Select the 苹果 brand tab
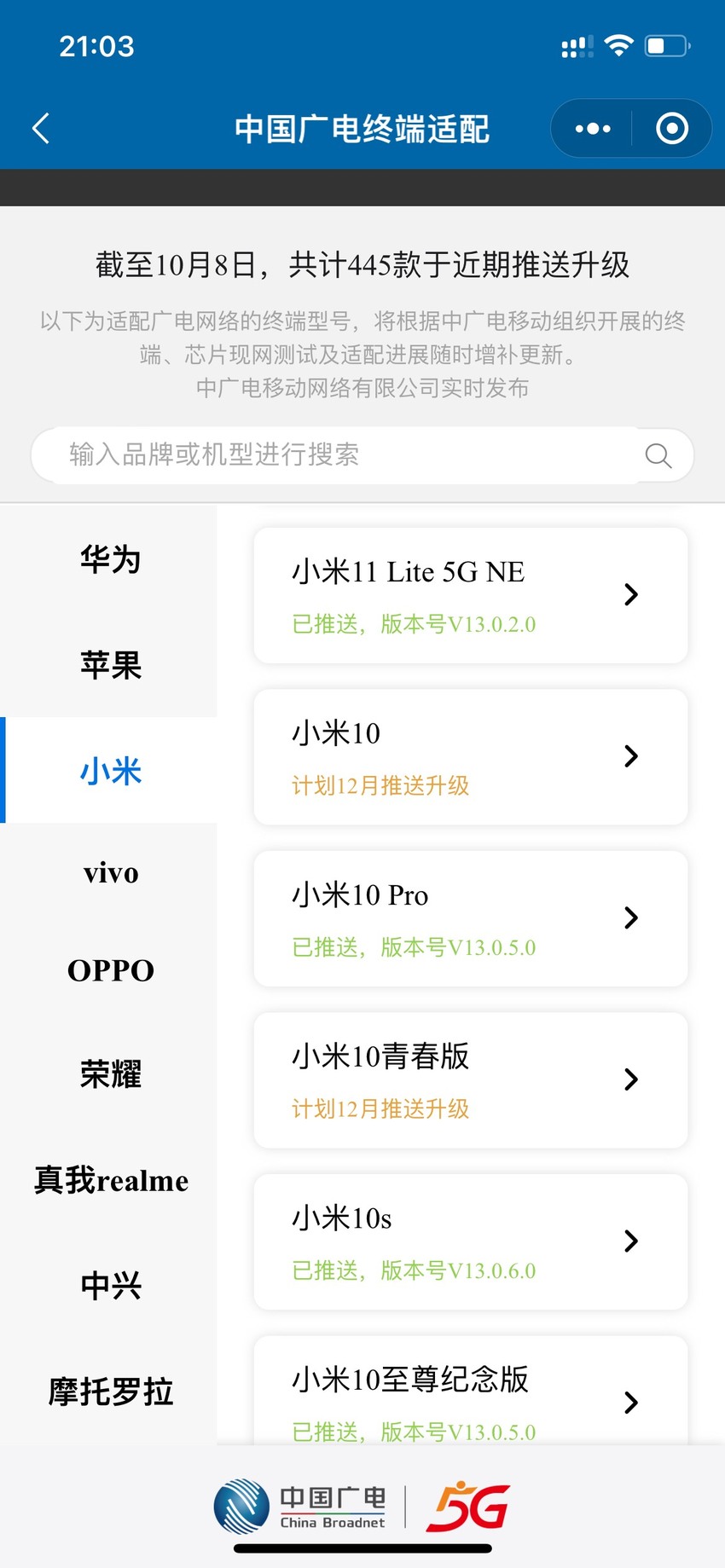725x1568 pixels. tap(111, 665)
